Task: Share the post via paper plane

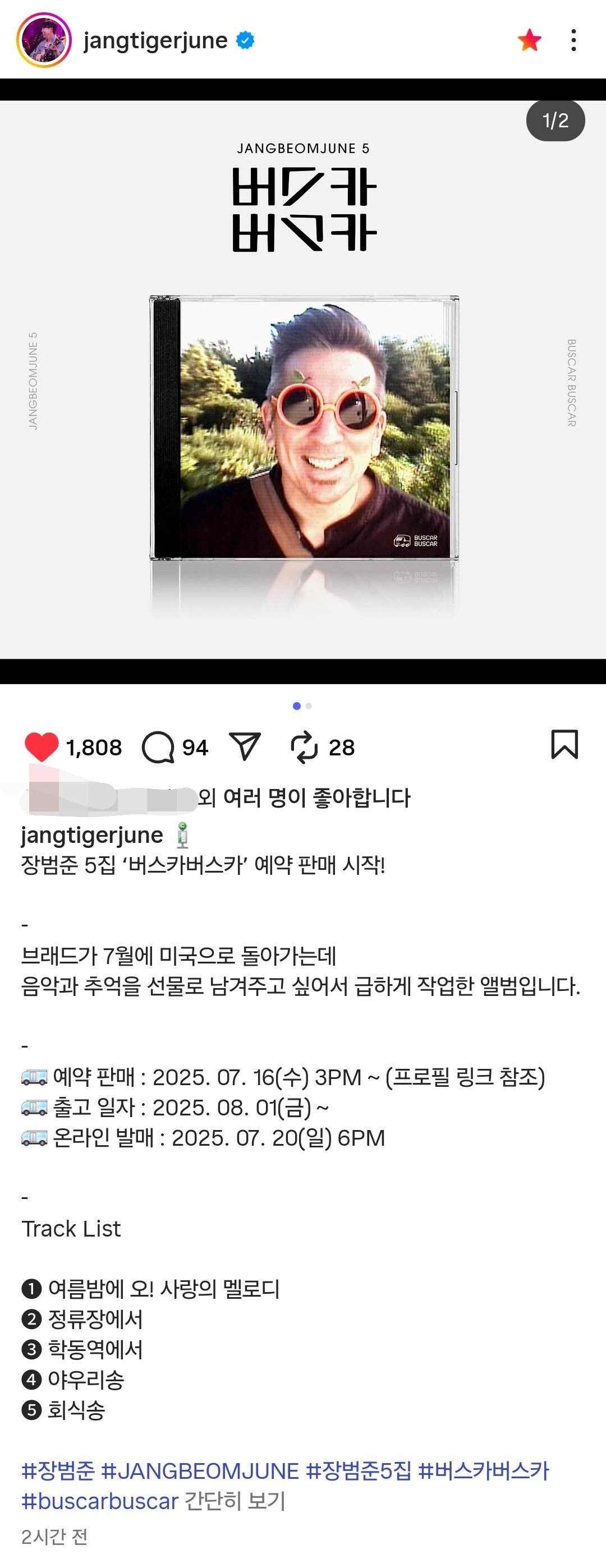Action: (x=245, y=746)
